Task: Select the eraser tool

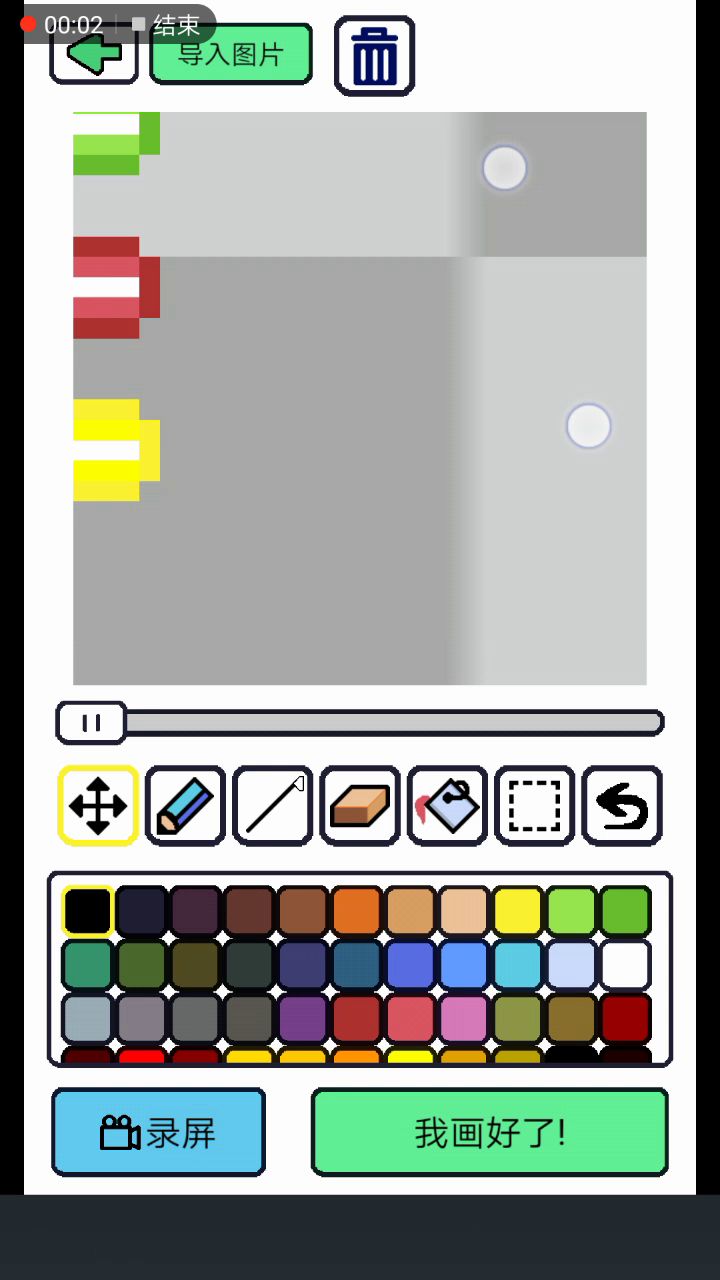Action: (360, 805)
